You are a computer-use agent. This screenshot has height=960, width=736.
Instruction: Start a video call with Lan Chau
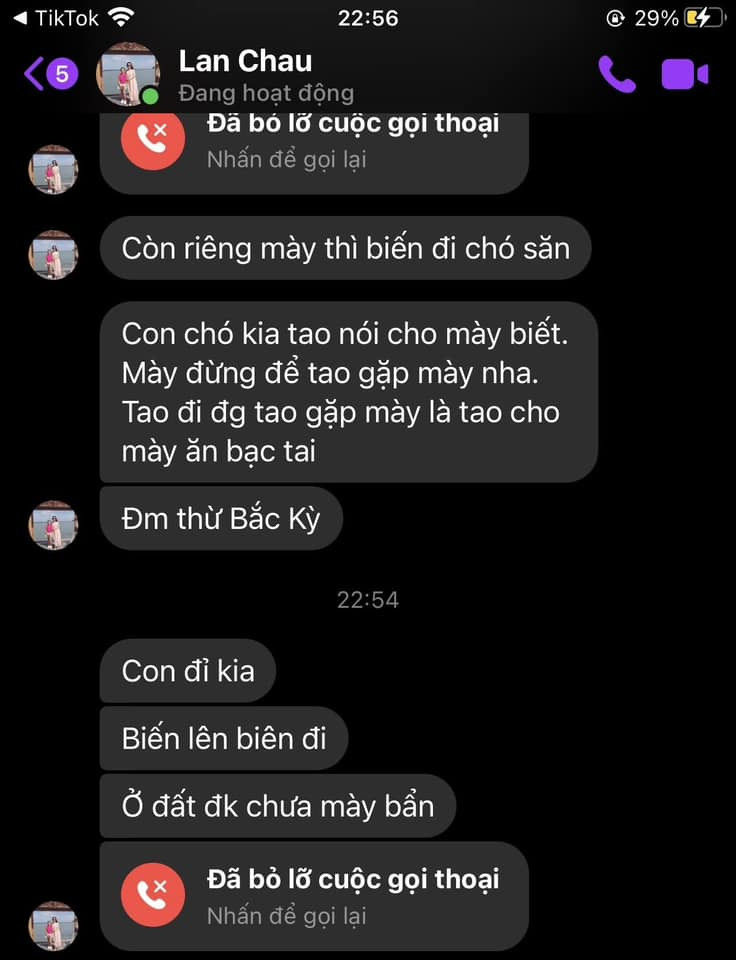point(685,74)
